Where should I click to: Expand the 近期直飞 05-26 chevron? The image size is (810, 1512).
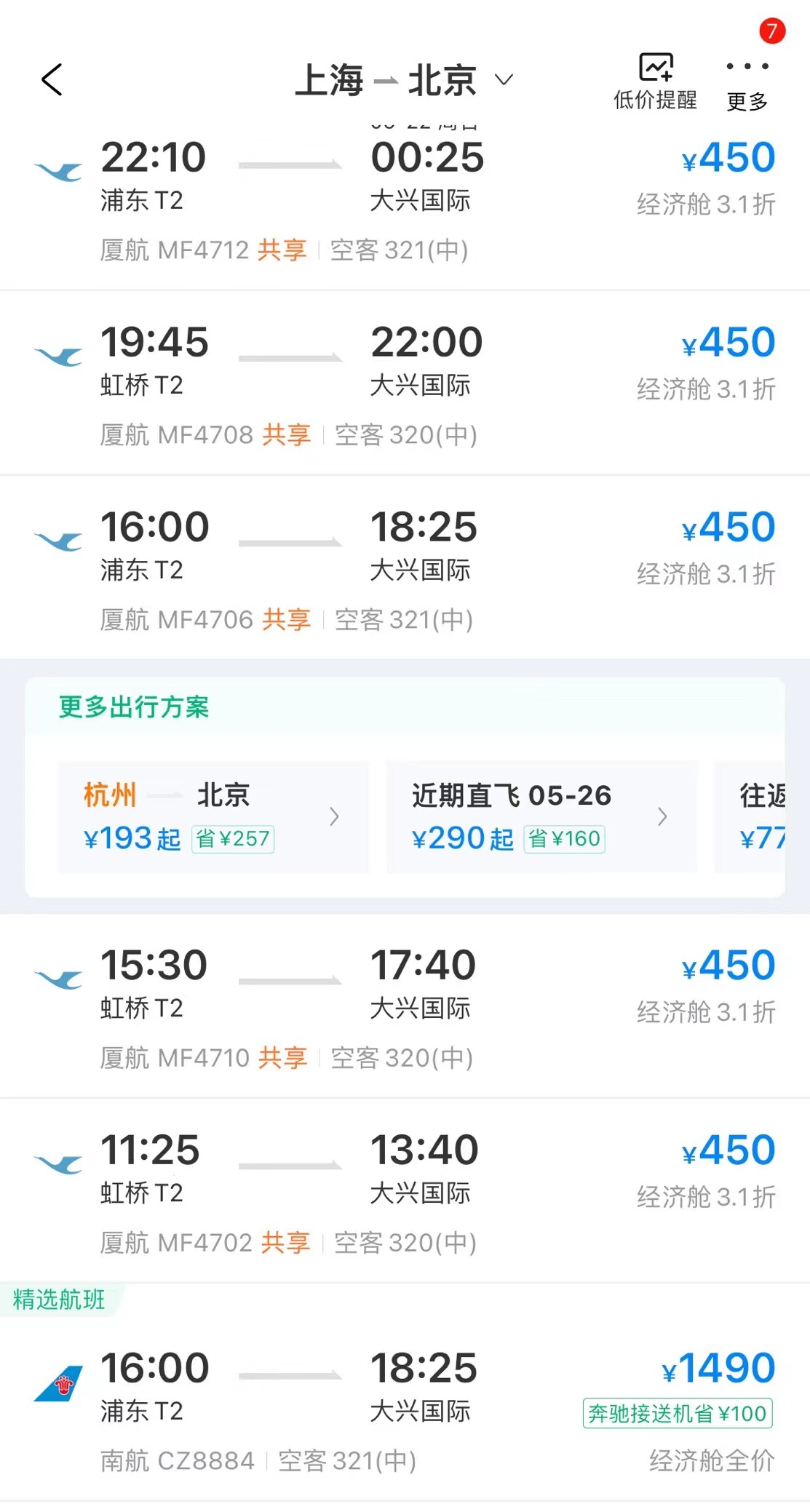click(663, 817)
